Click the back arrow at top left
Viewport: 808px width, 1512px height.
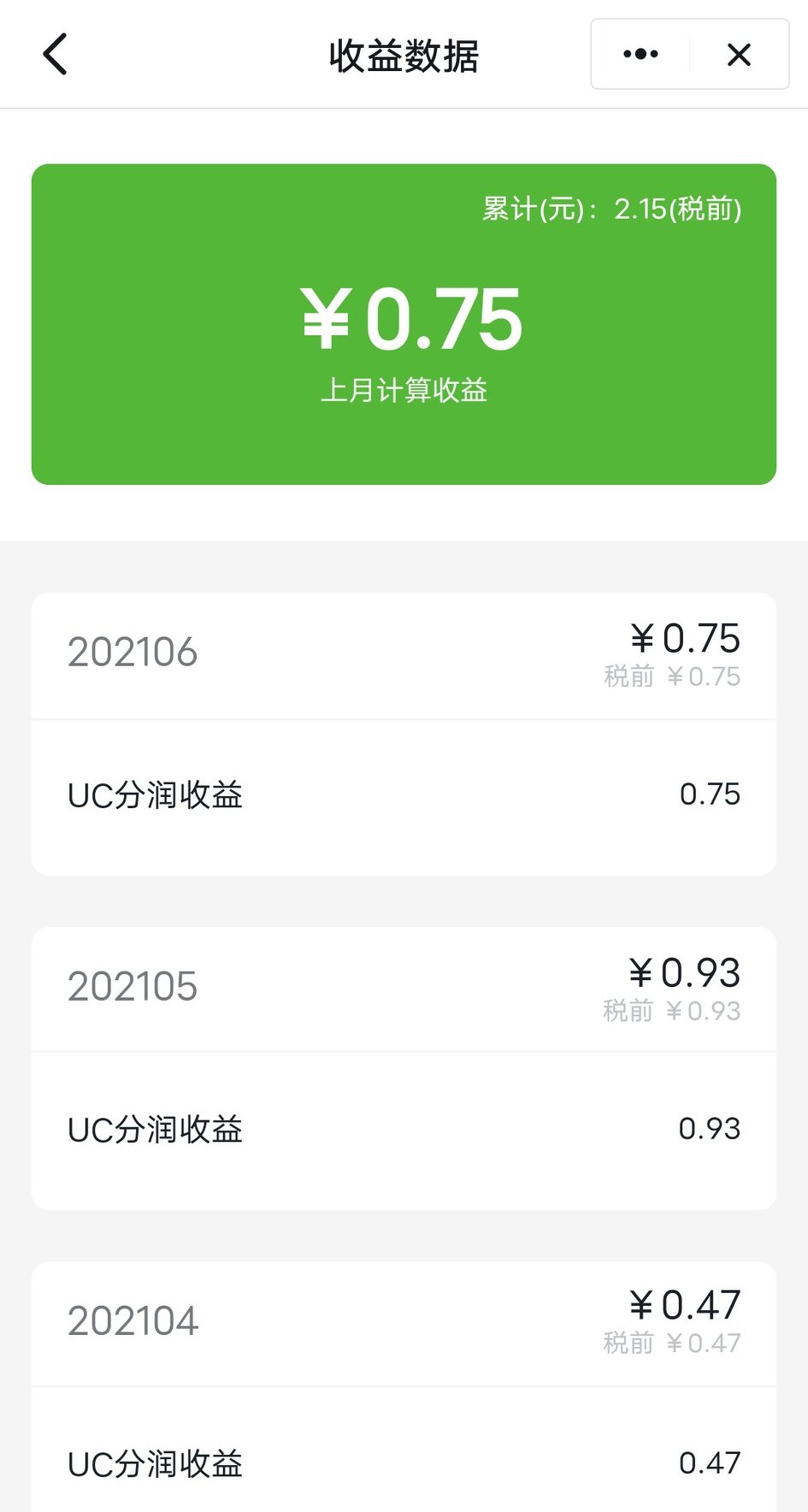point(54,54)
